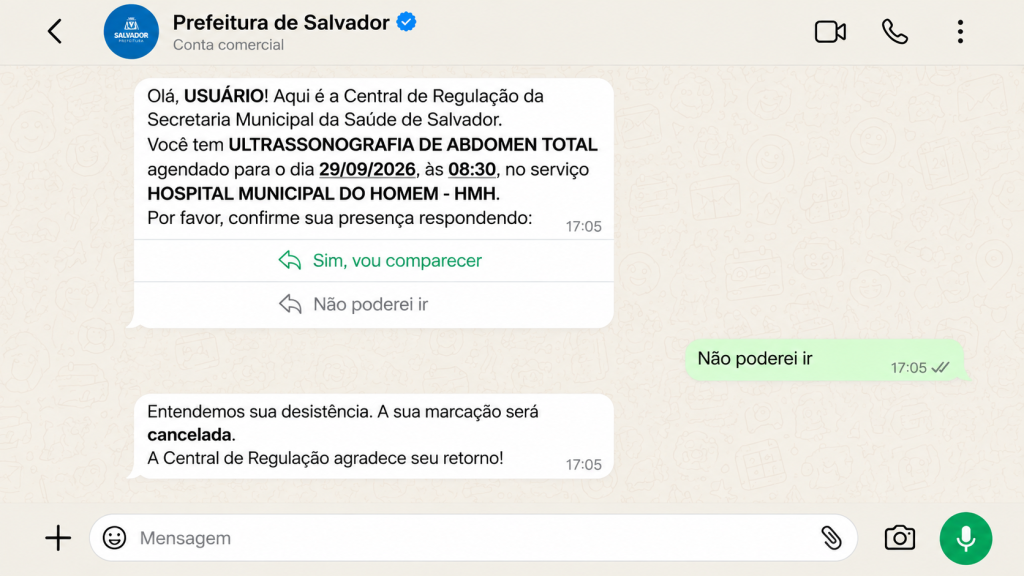Image resolution: width=1024 pixels, height=576 pixels.
Task: Go back from the chat
Action: point(55,31)
